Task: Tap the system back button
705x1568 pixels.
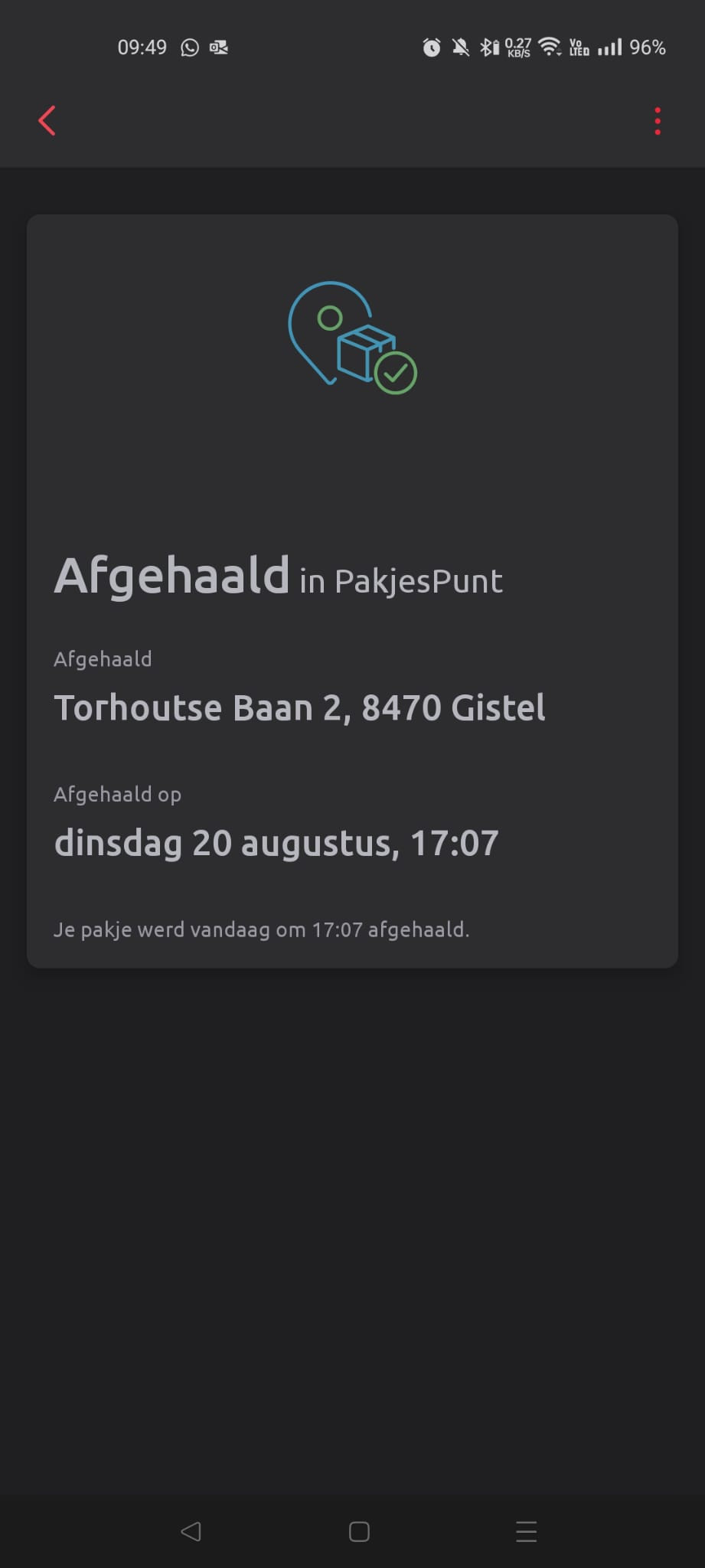Action: (x=191, y=1530)
